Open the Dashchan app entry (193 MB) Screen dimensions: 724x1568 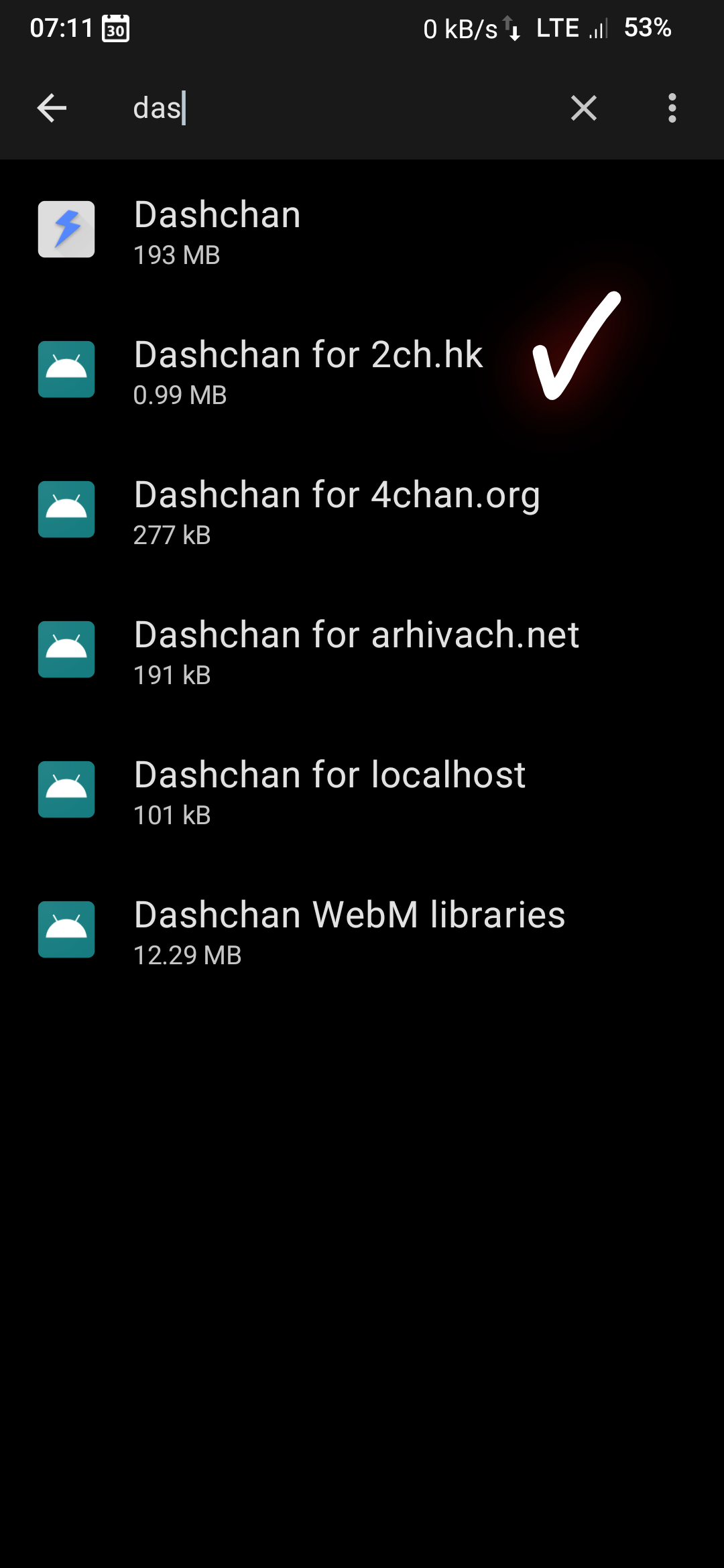(362, 230)
